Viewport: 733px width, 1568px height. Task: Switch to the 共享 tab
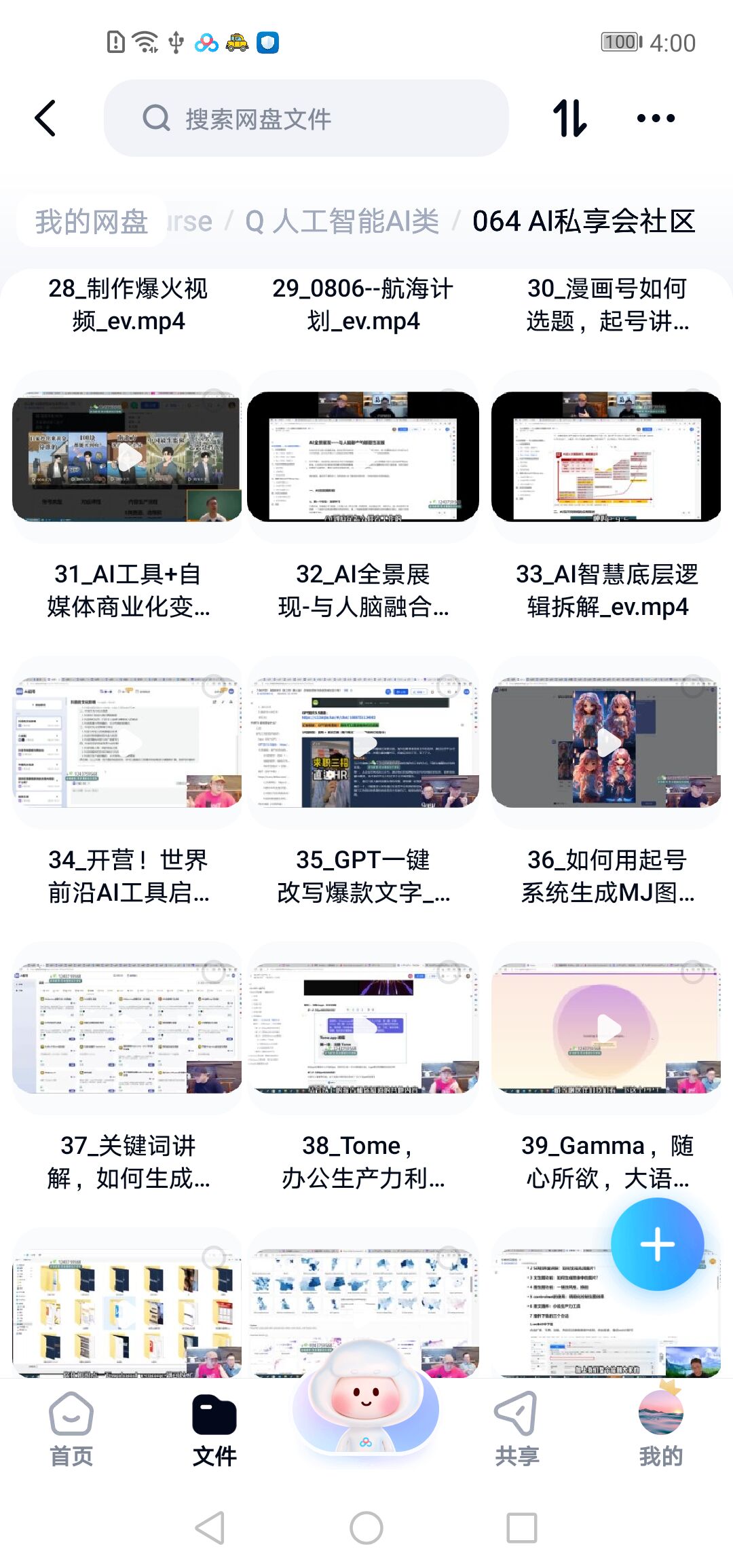[516, 1430]
